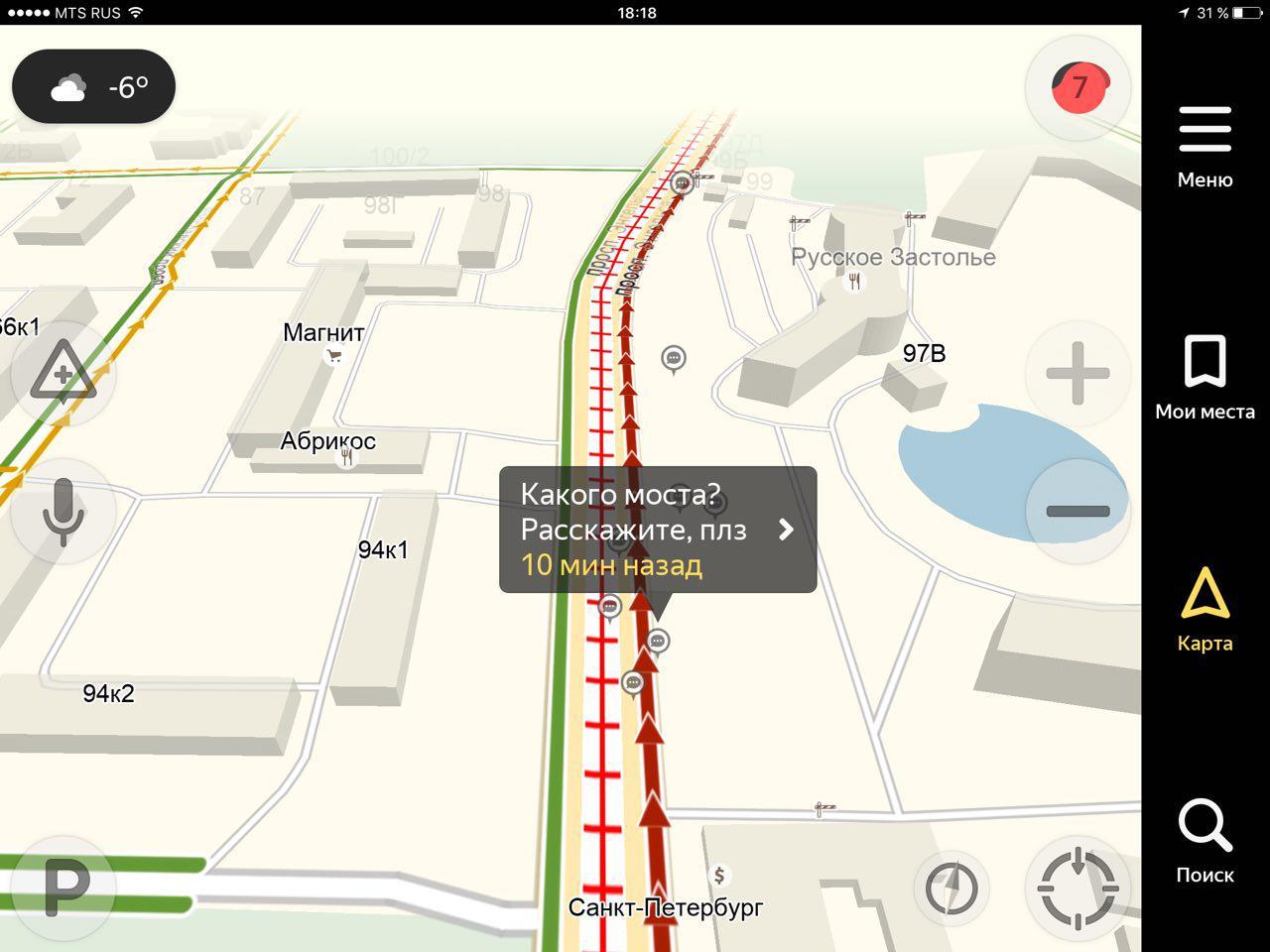Open the Магнит store marker
This screenshot has height=952, width=1270.
pyautogui.click(x=334, y=355)
